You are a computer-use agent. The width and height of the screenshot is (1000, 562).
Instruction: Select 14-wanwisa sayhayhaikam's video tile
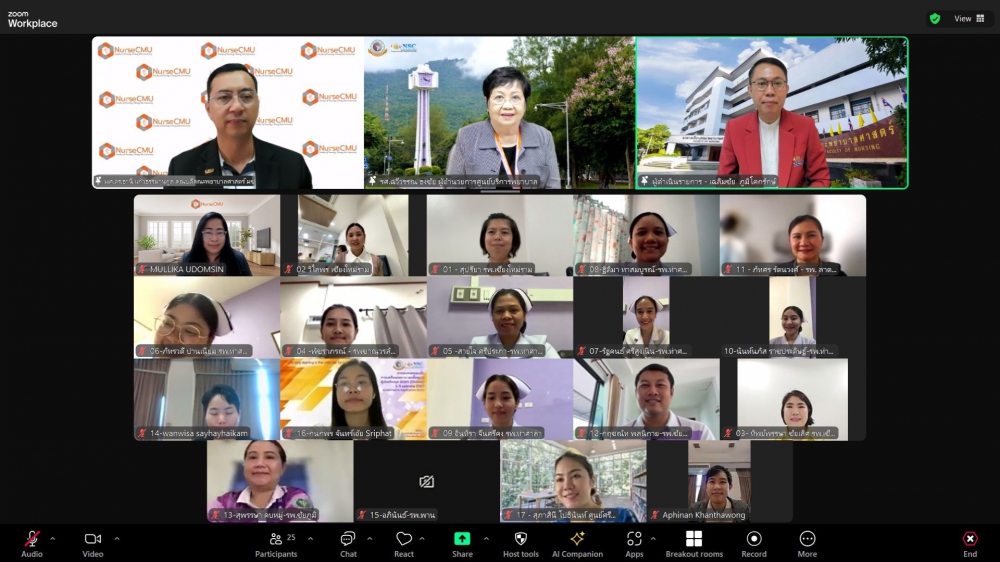pos(207,399)
